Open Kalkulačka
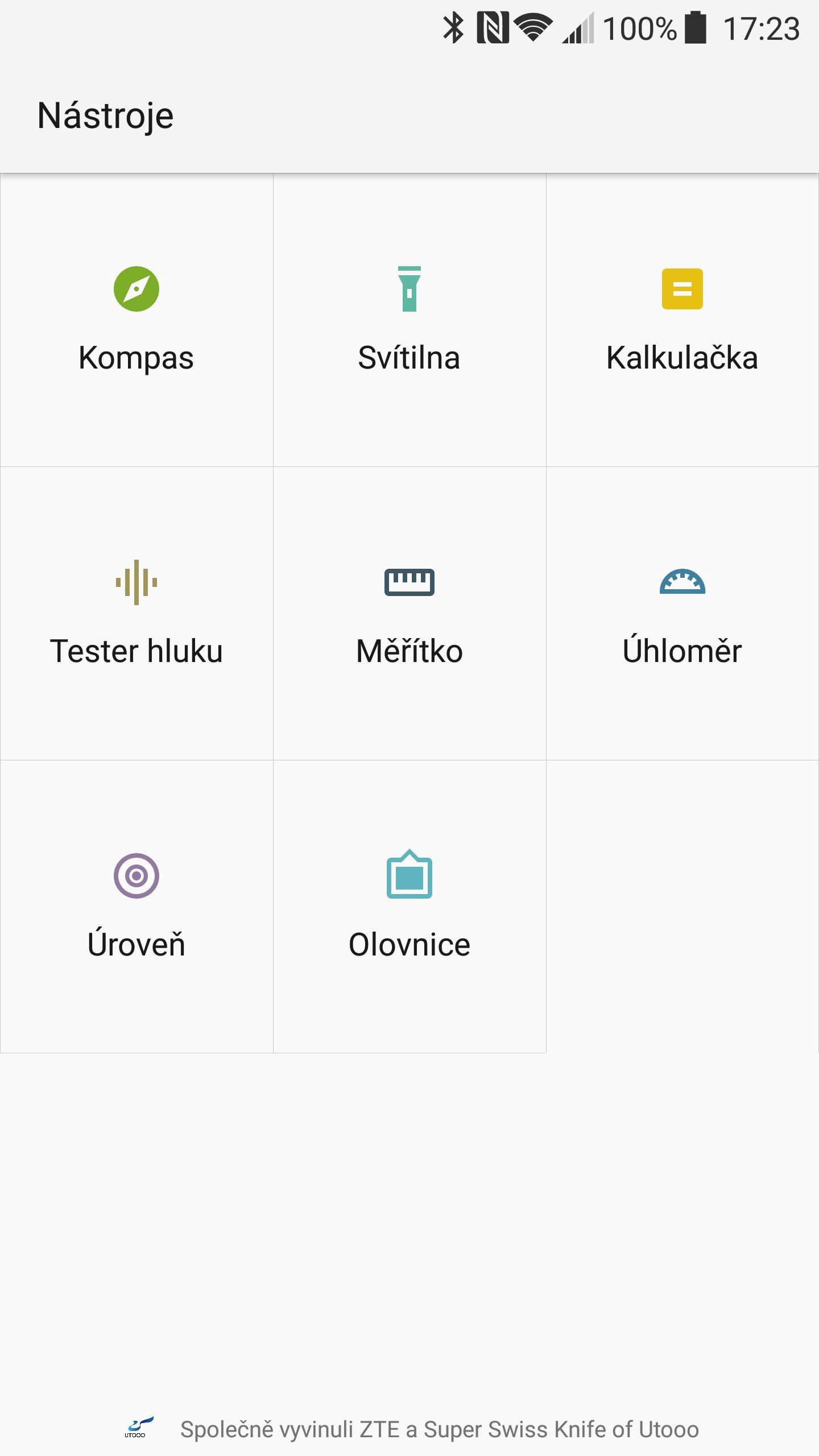819x1456 pixels. tap(682, 320)
